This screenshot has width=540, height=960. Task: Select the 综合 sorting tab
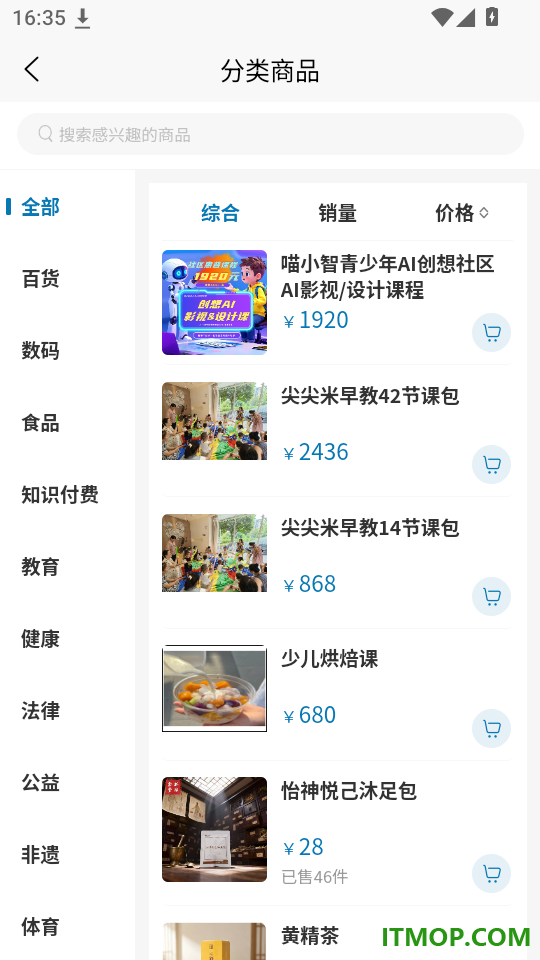tap(220, 213)
